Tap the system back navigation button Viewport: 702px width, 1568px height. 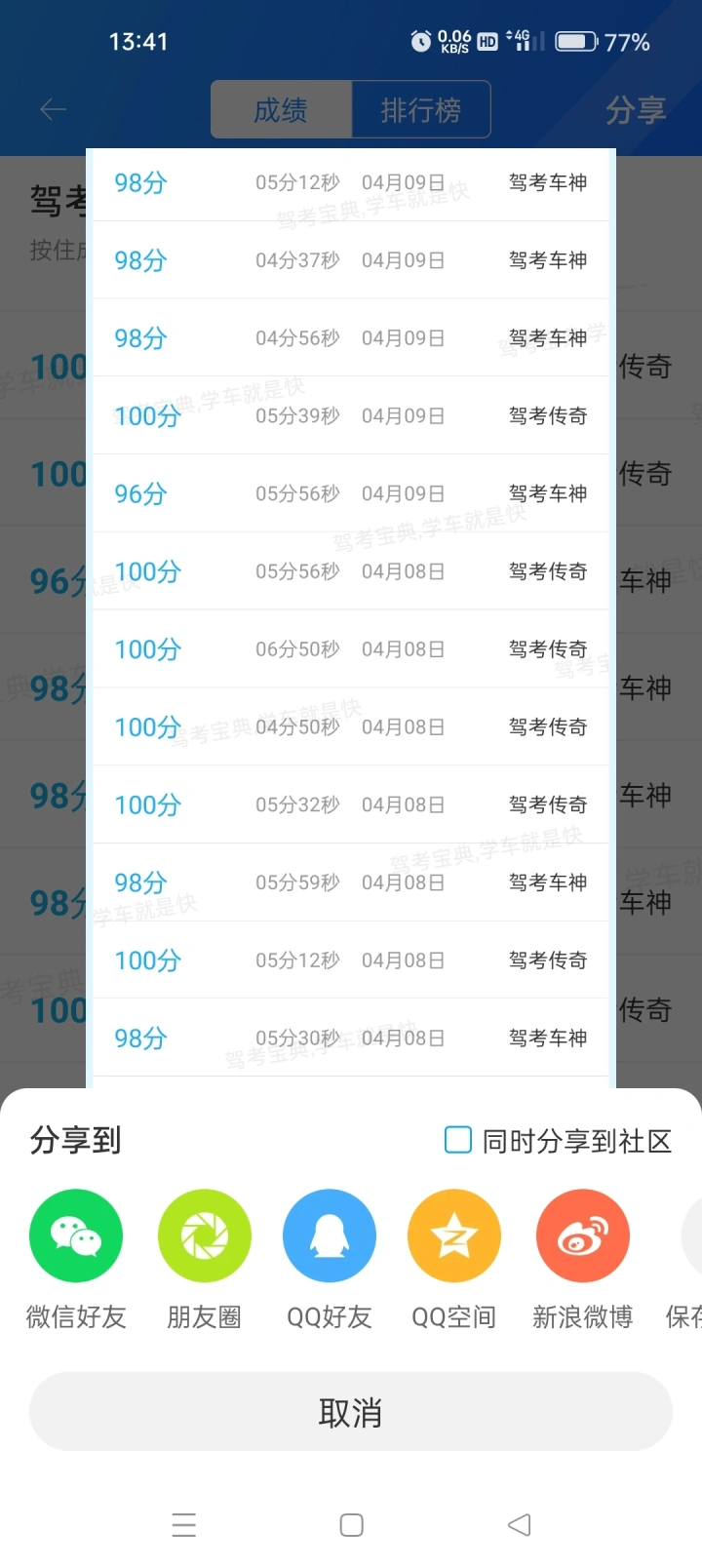(519, 1525)
